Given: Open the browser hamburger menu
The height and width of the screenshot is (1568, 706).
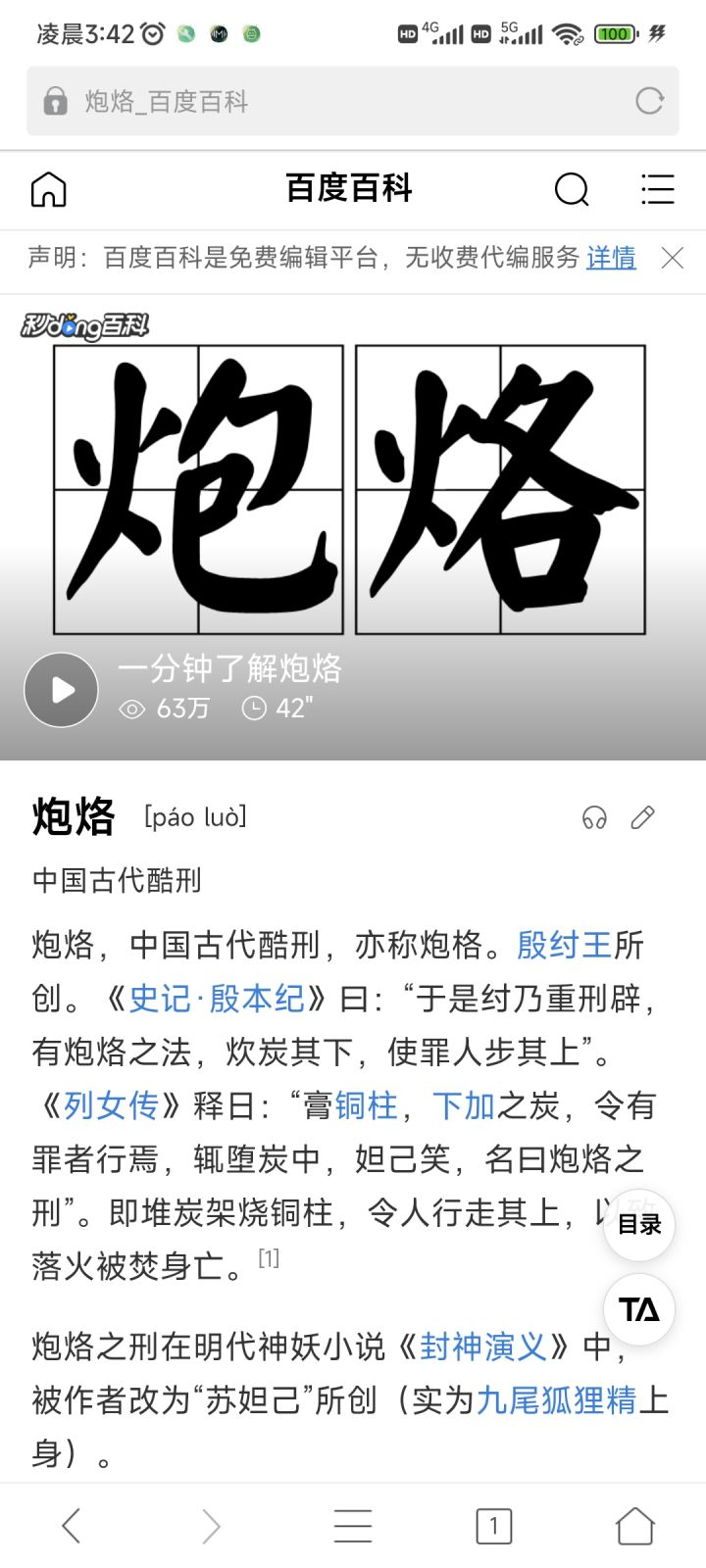Looking at the screenshot, I should pos(353,1525).
